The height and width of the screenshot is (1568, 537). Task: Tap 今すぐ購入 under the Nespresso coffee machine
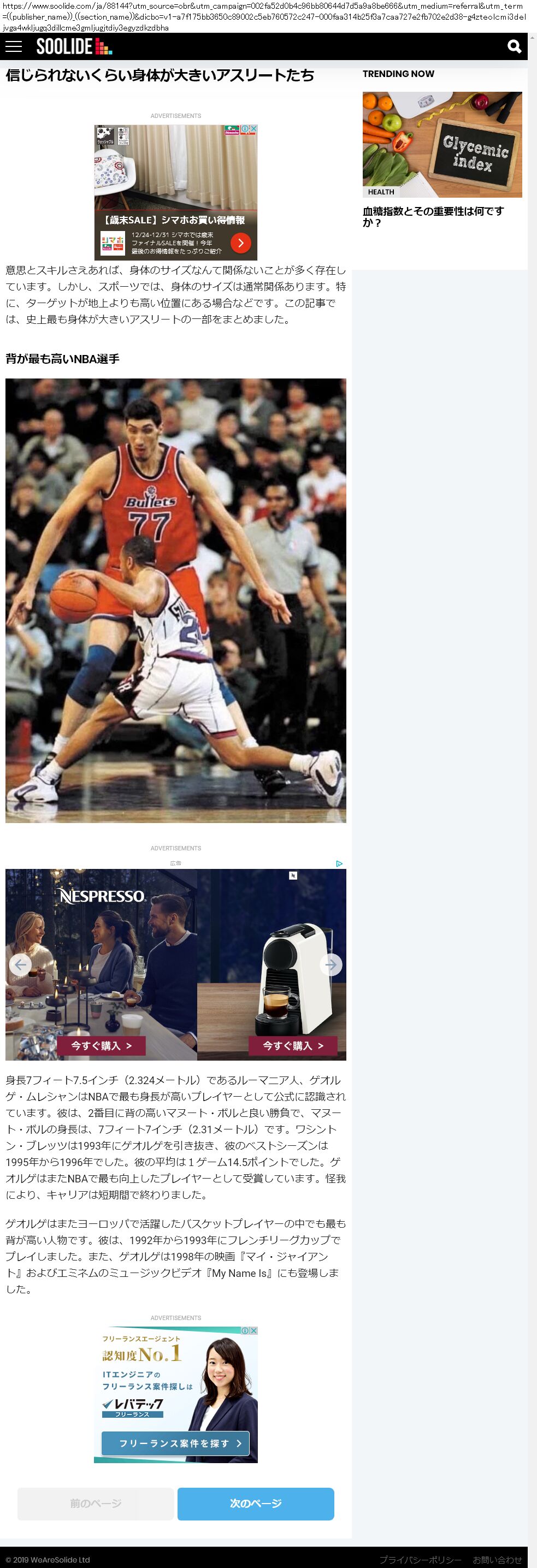click(x=293, y=1046)
